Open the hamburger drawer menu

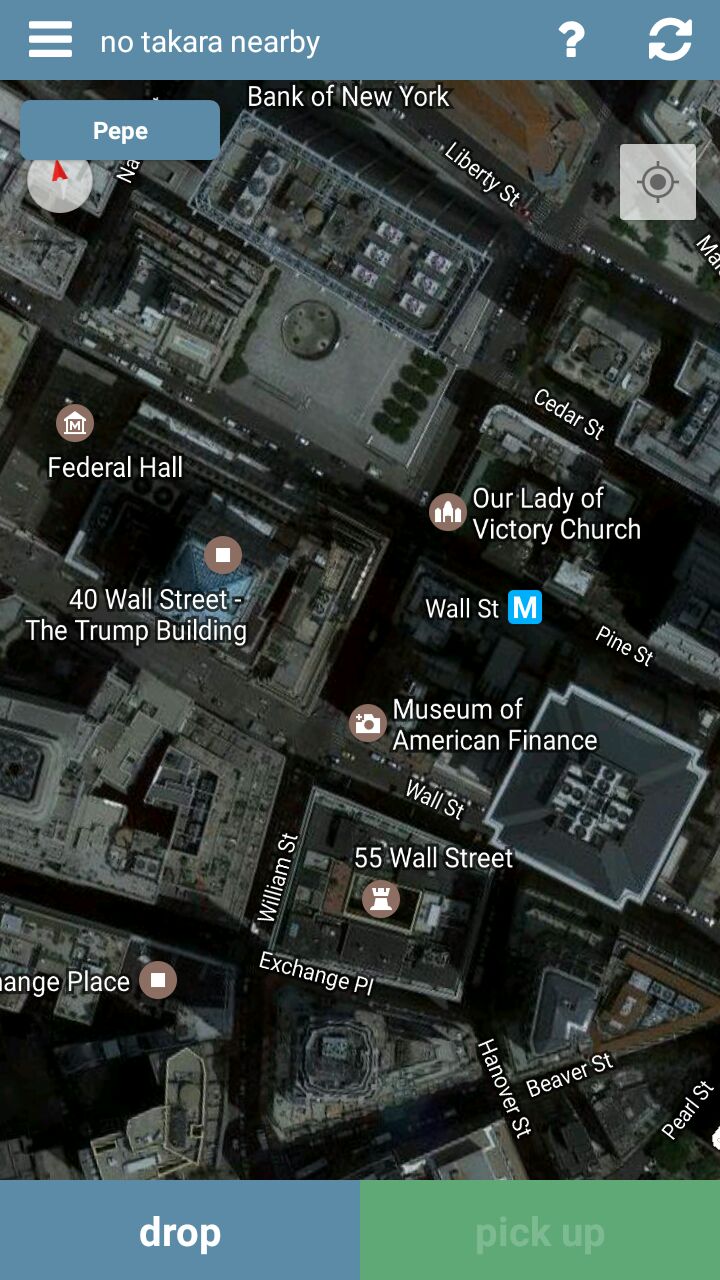tap(50, 40)
